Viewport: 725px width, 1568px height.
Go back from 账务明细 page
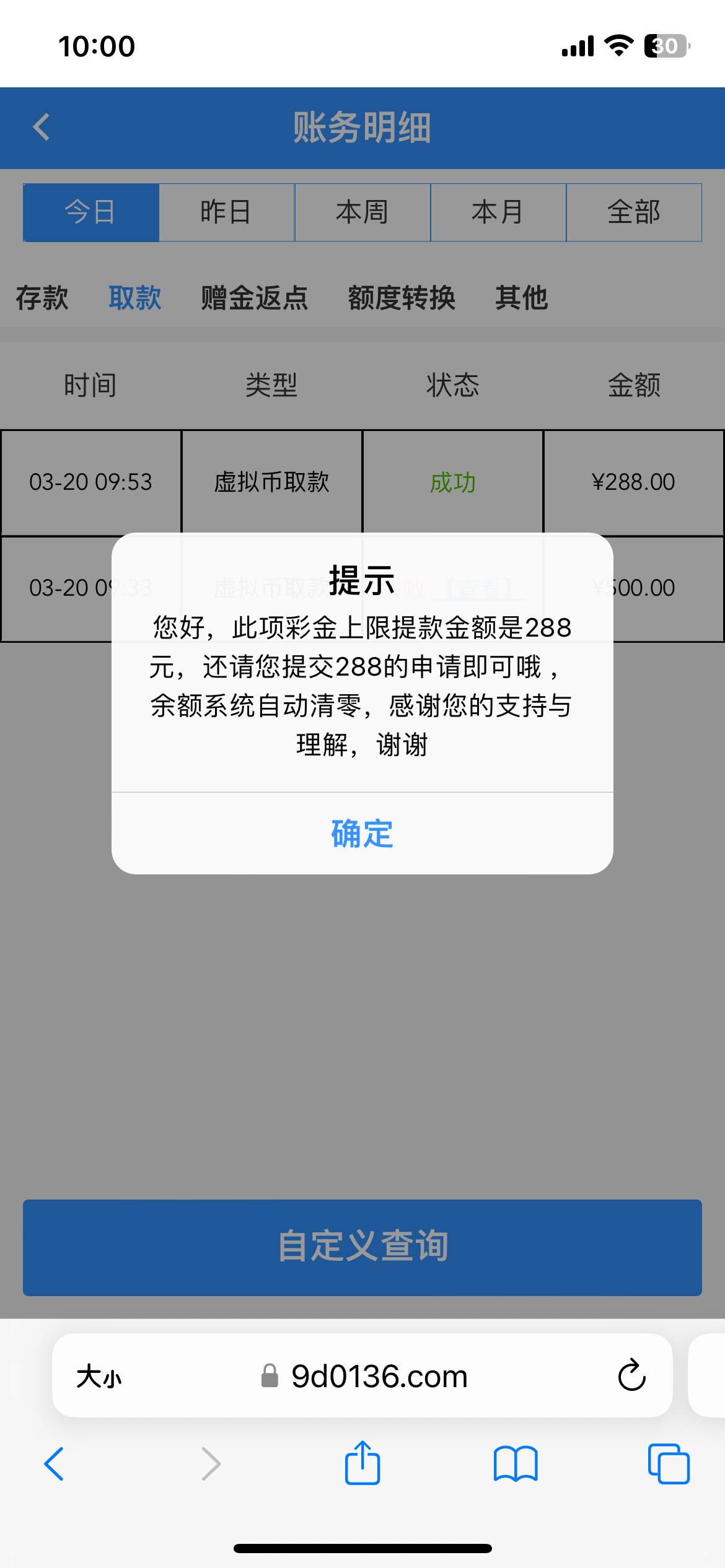pyautogui.click(x=42, y=128)
